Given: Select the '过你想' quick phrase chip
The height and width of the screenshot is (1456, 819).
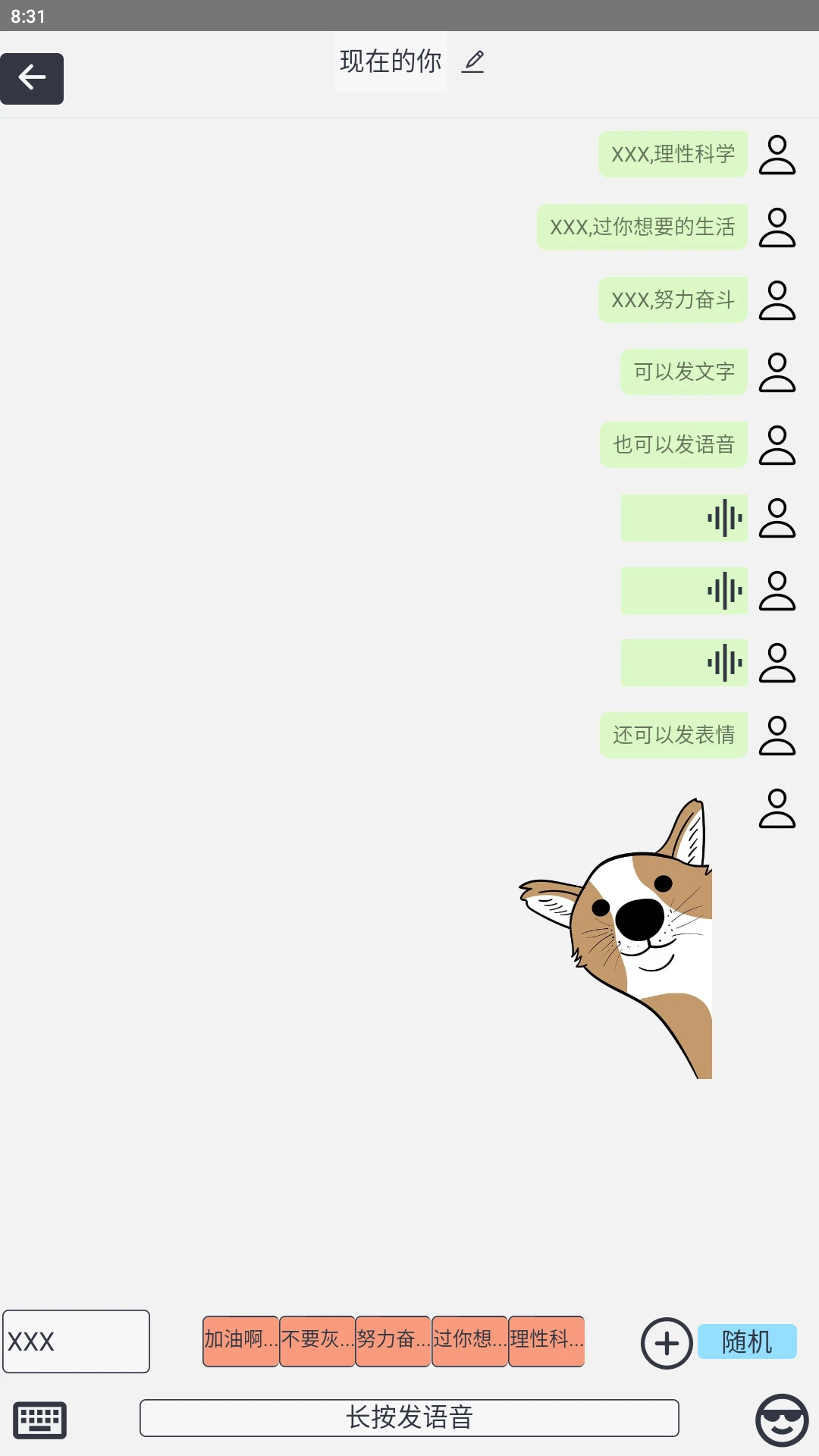Looking at the screenshot, I should [x=469, y=1341].
